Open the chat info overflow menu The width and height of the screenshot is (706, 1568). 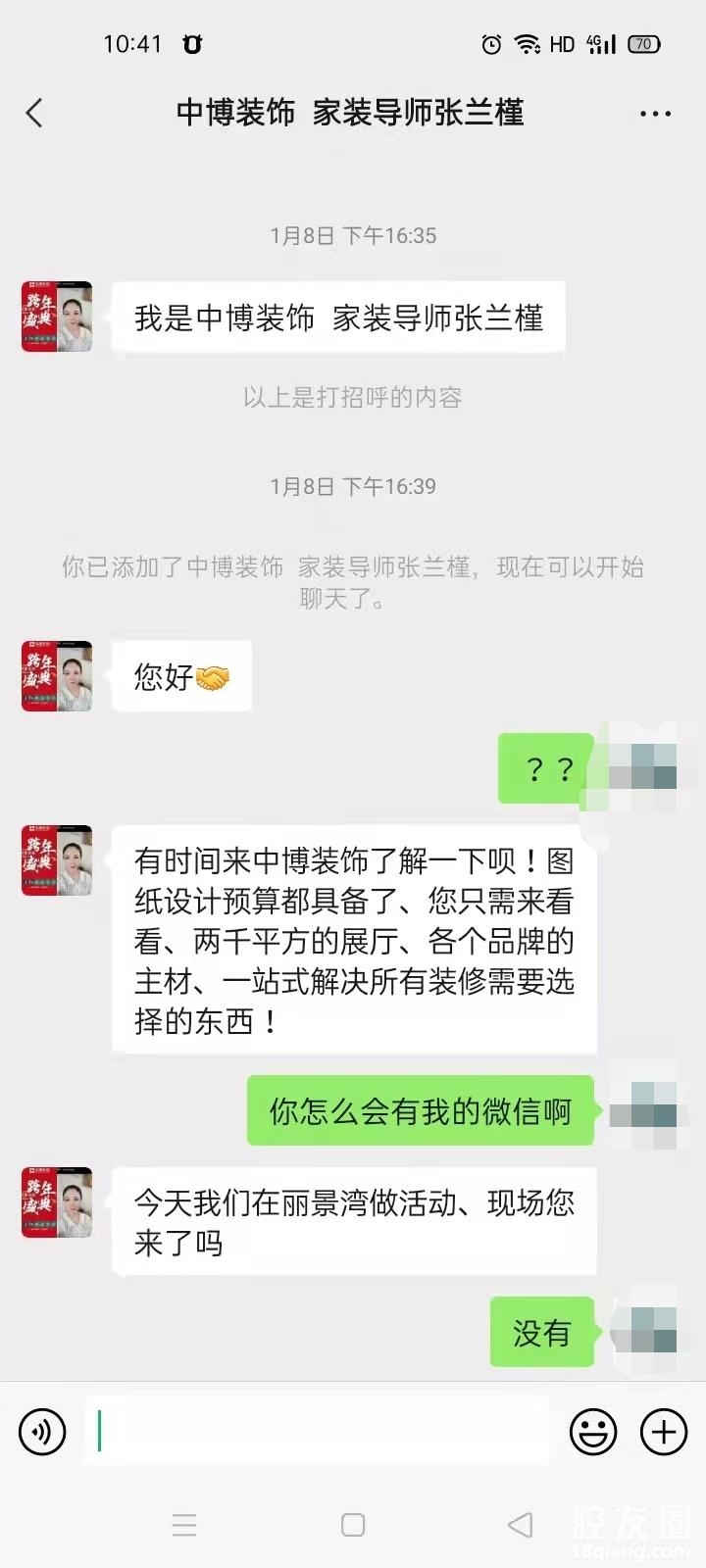pyautogui.click(x=655, y=114)
